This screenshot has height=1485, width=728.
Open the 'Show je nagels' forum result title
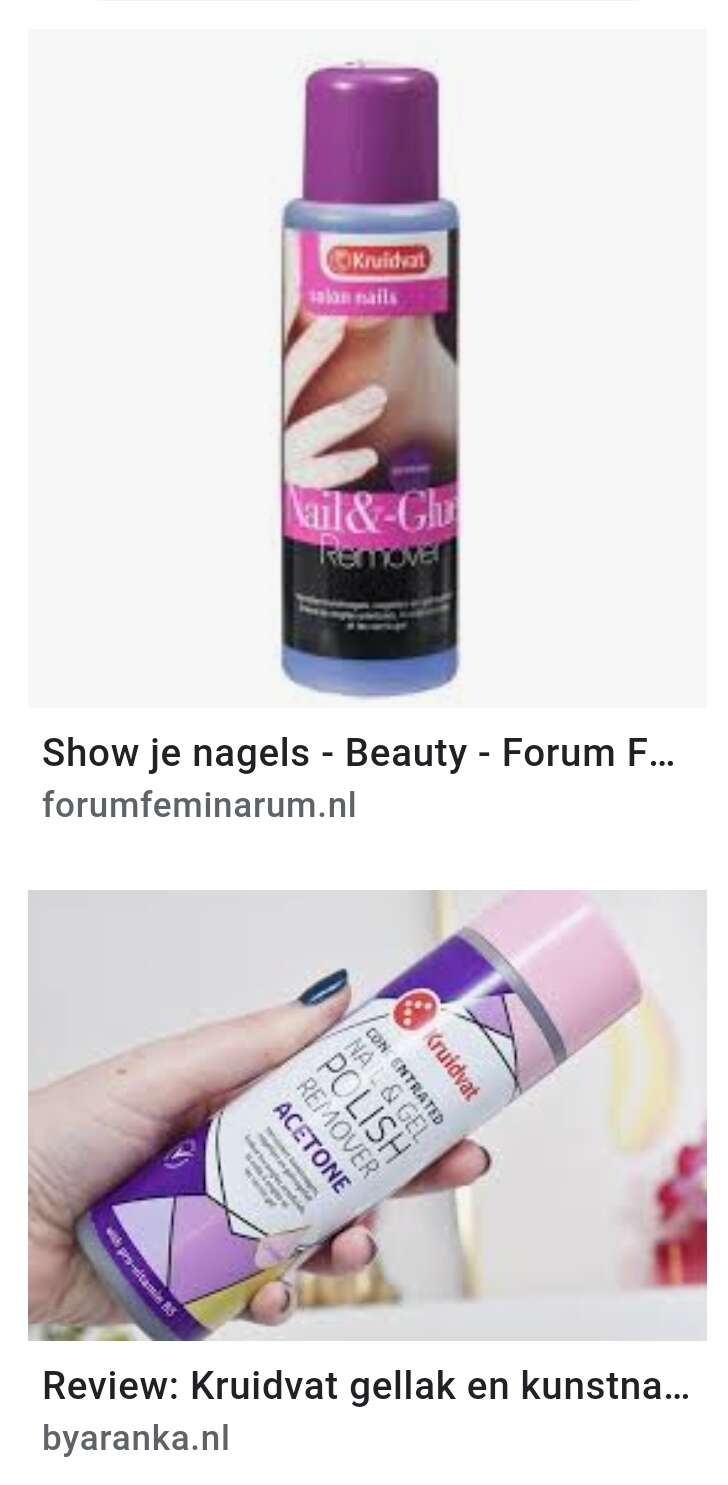coord(358,754)
